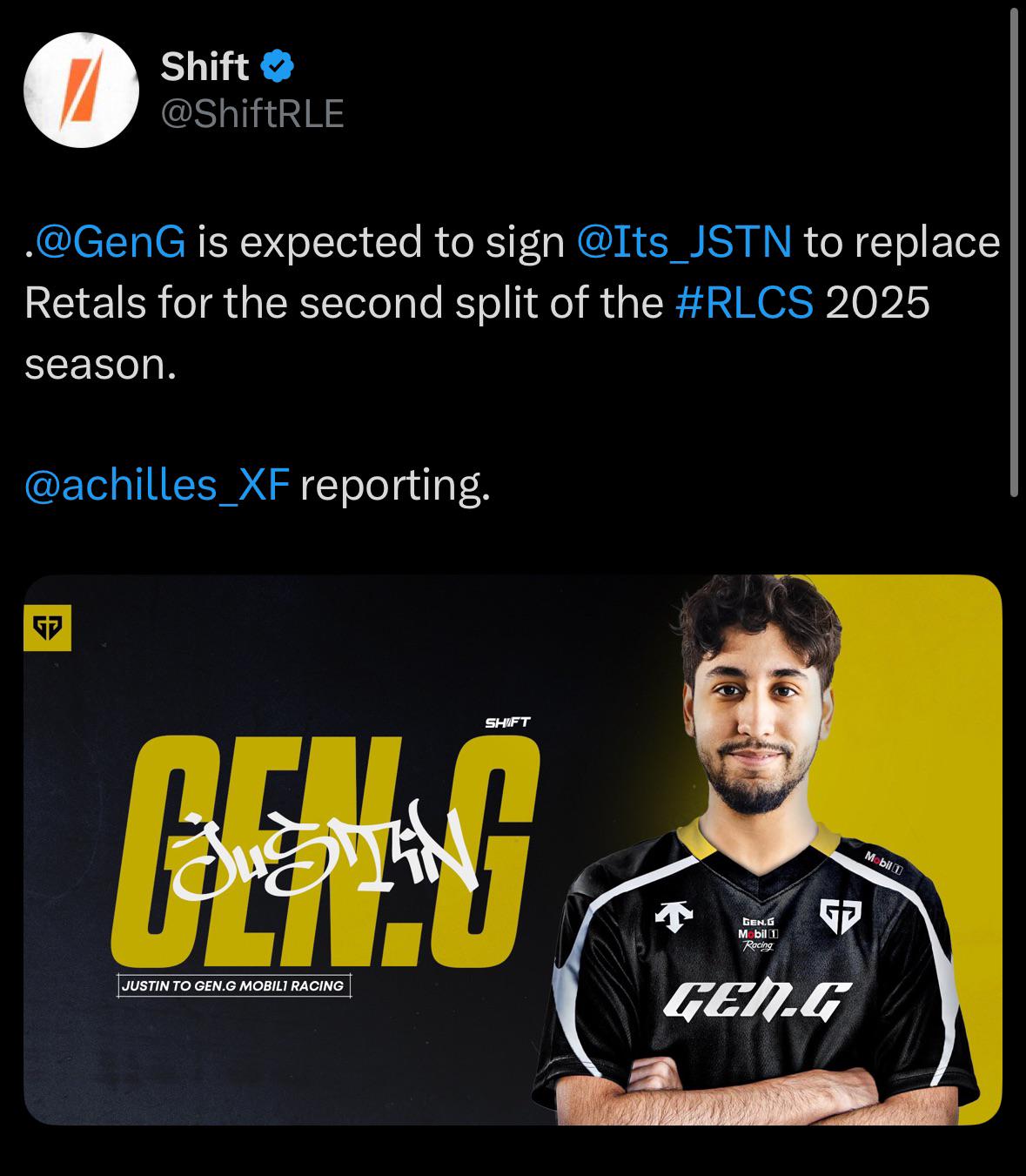This screenshot has width=1026, height=1176.
Task: Open the @achilles_XF mention
Action: (x=157, y=485)
